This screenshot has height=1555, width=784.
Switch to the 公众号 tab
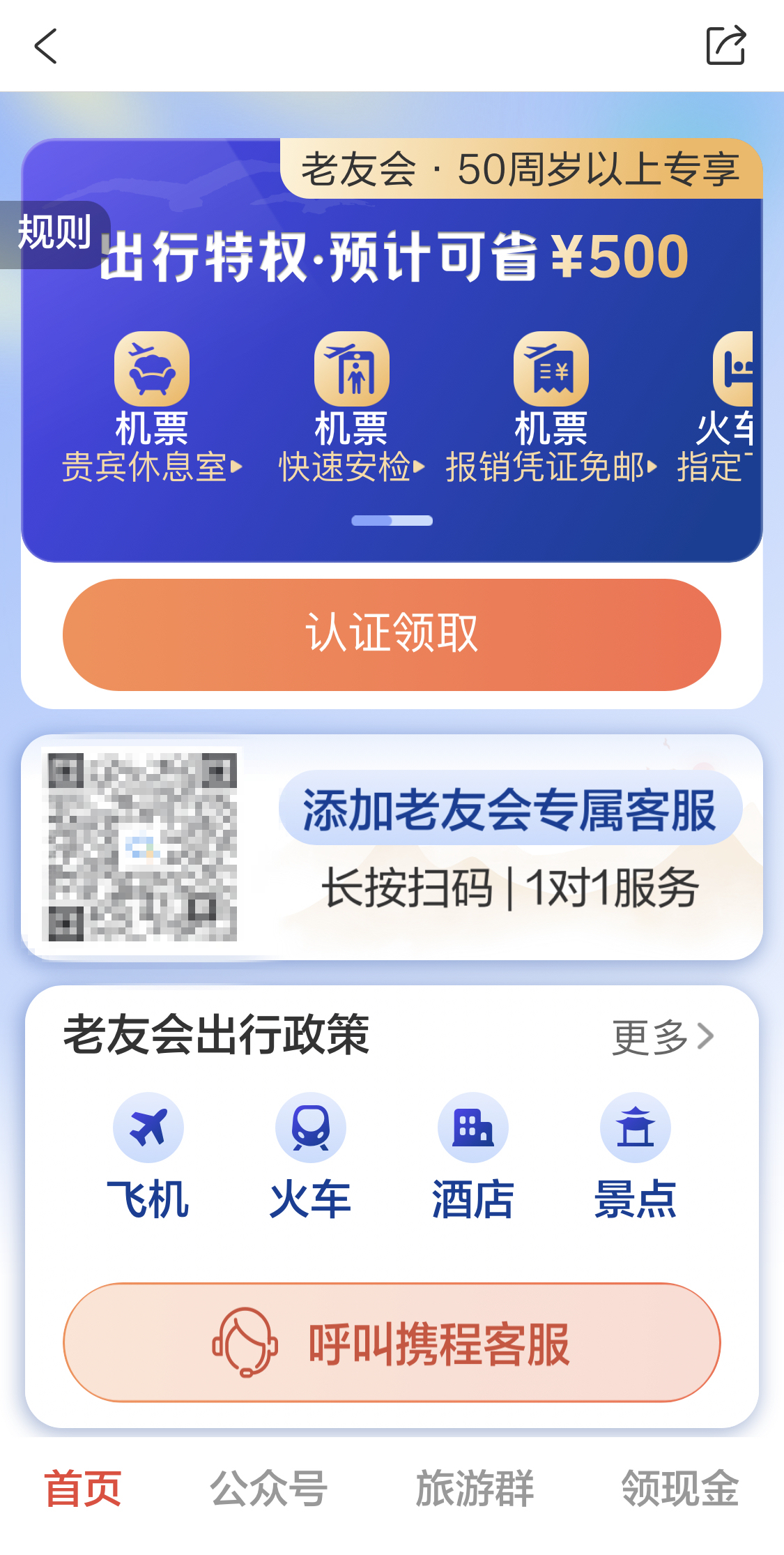269,1487
